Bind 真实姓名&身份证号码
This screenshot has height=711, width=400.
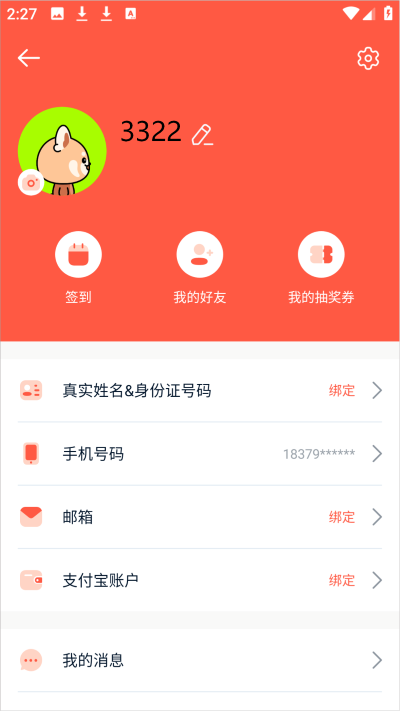[200, 390]
